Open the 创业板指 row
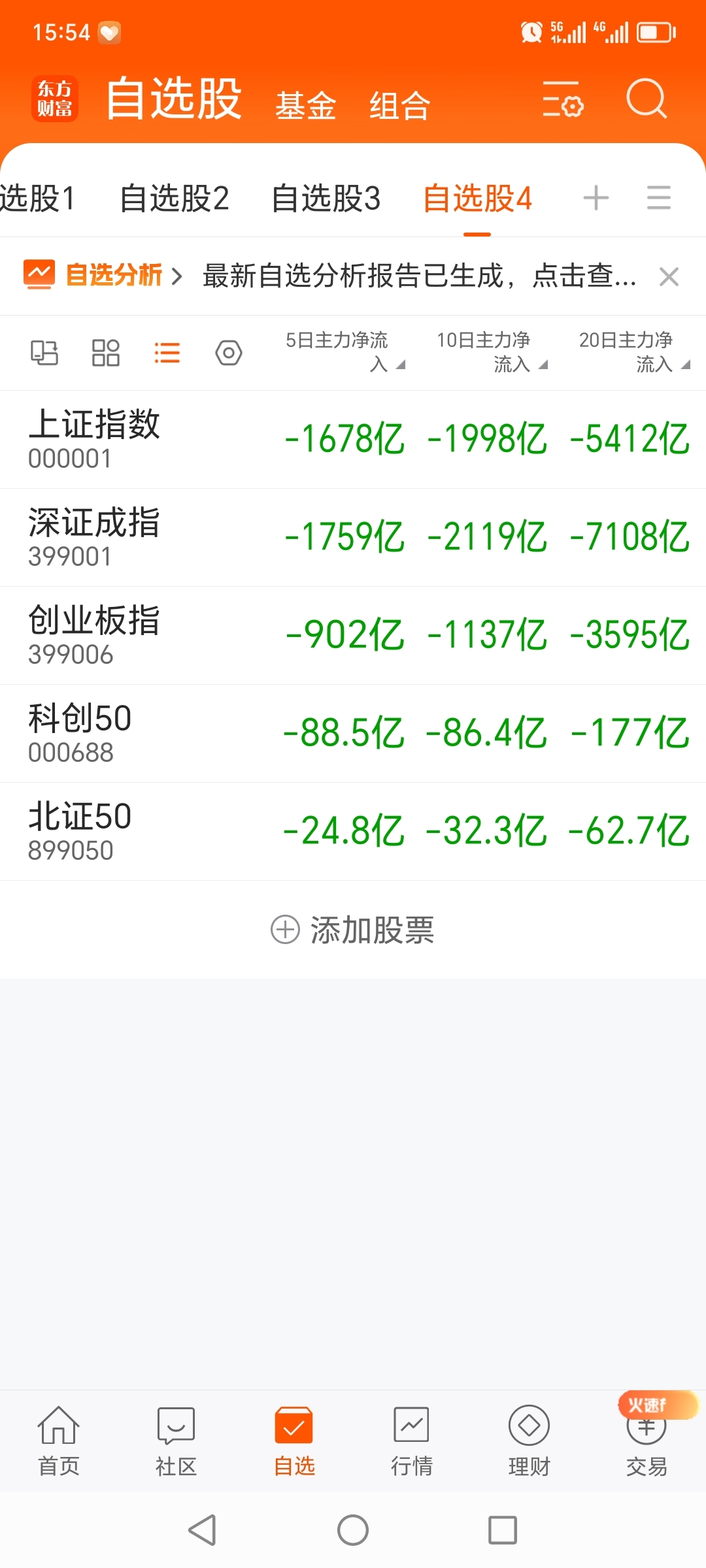Image resolution: width=706 pixels, height=1568 pixels. click(353, 635)
